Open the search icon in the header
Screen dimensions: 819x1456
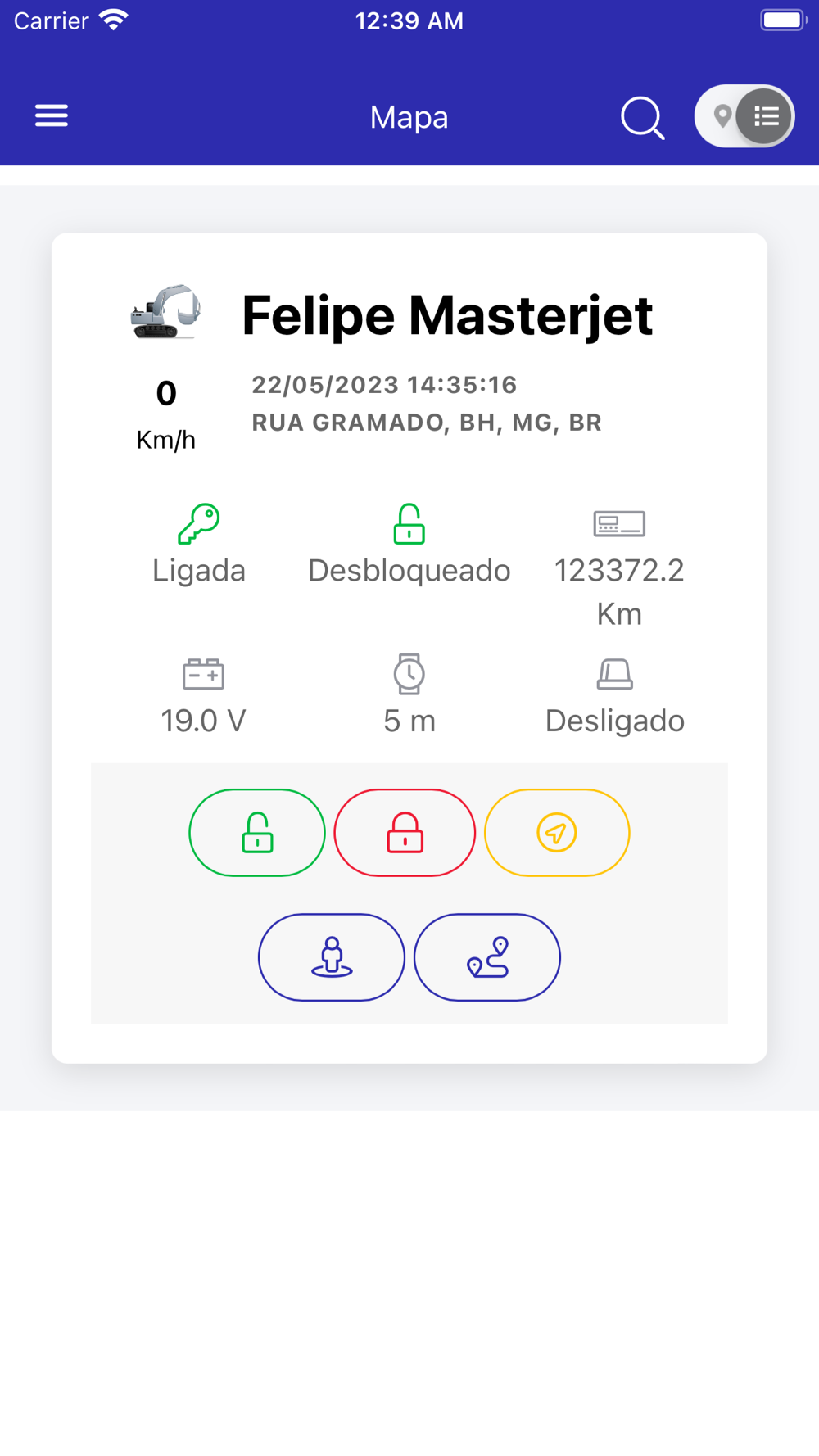click(642, 118)
